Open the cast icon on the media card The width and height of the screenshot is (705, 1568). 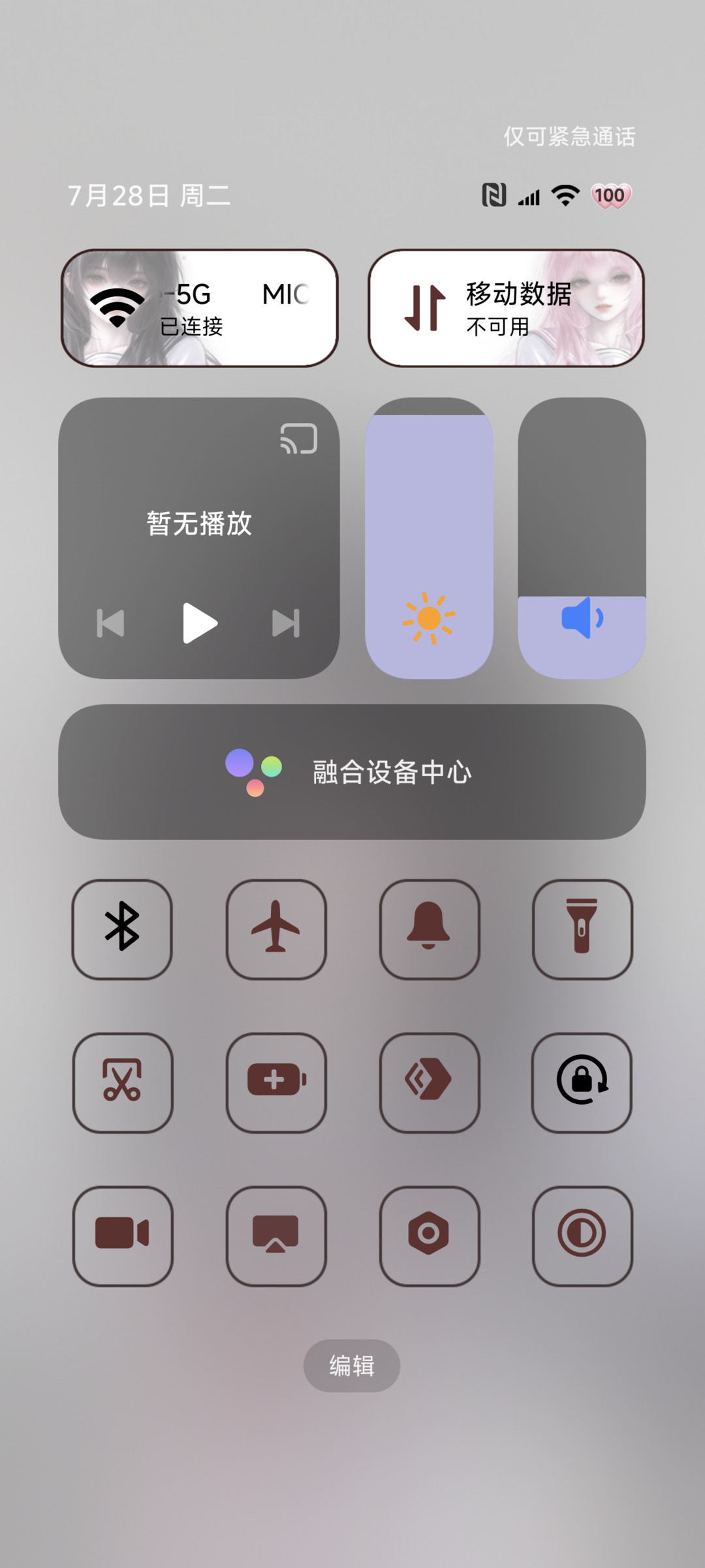[299, 439]
